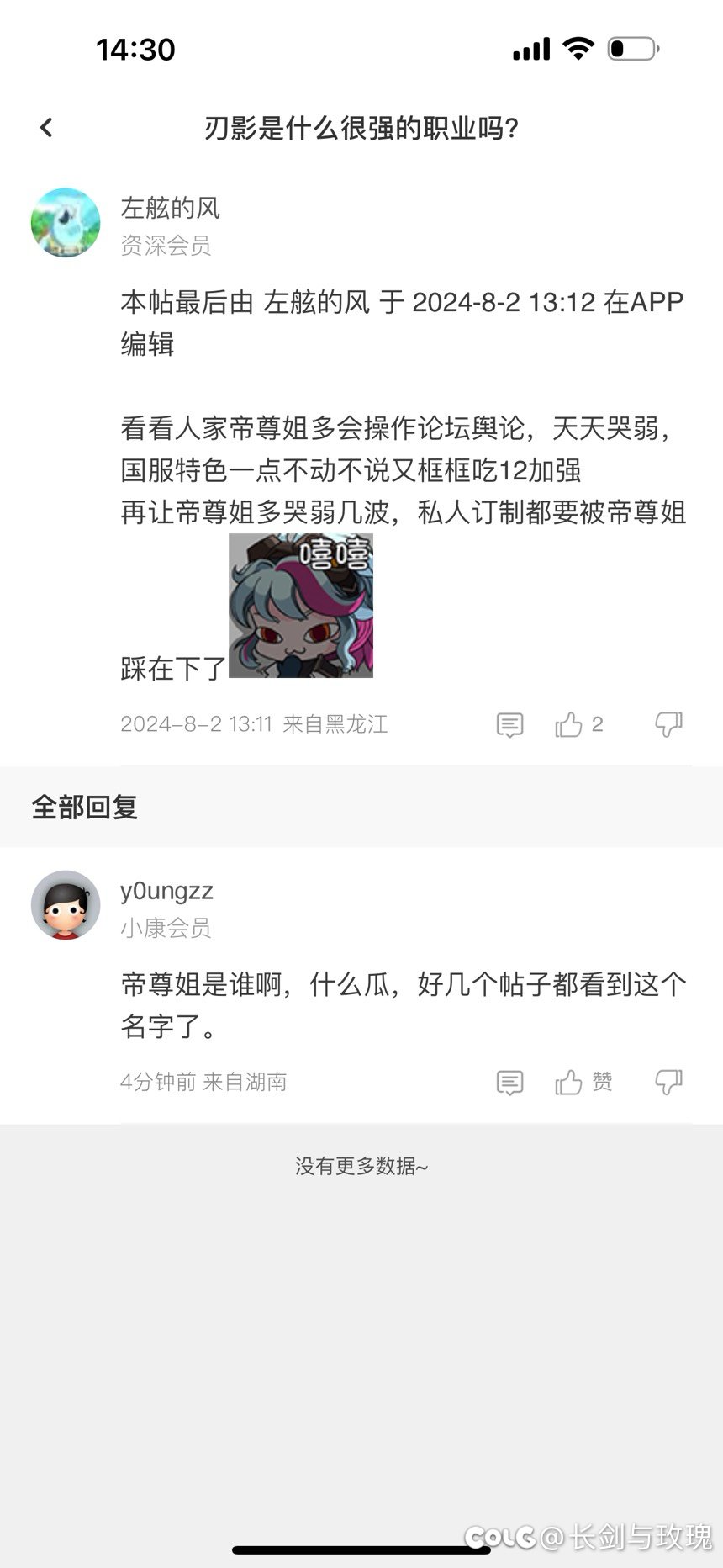Dislike 左舷的风's post

[x=668, y=724]
